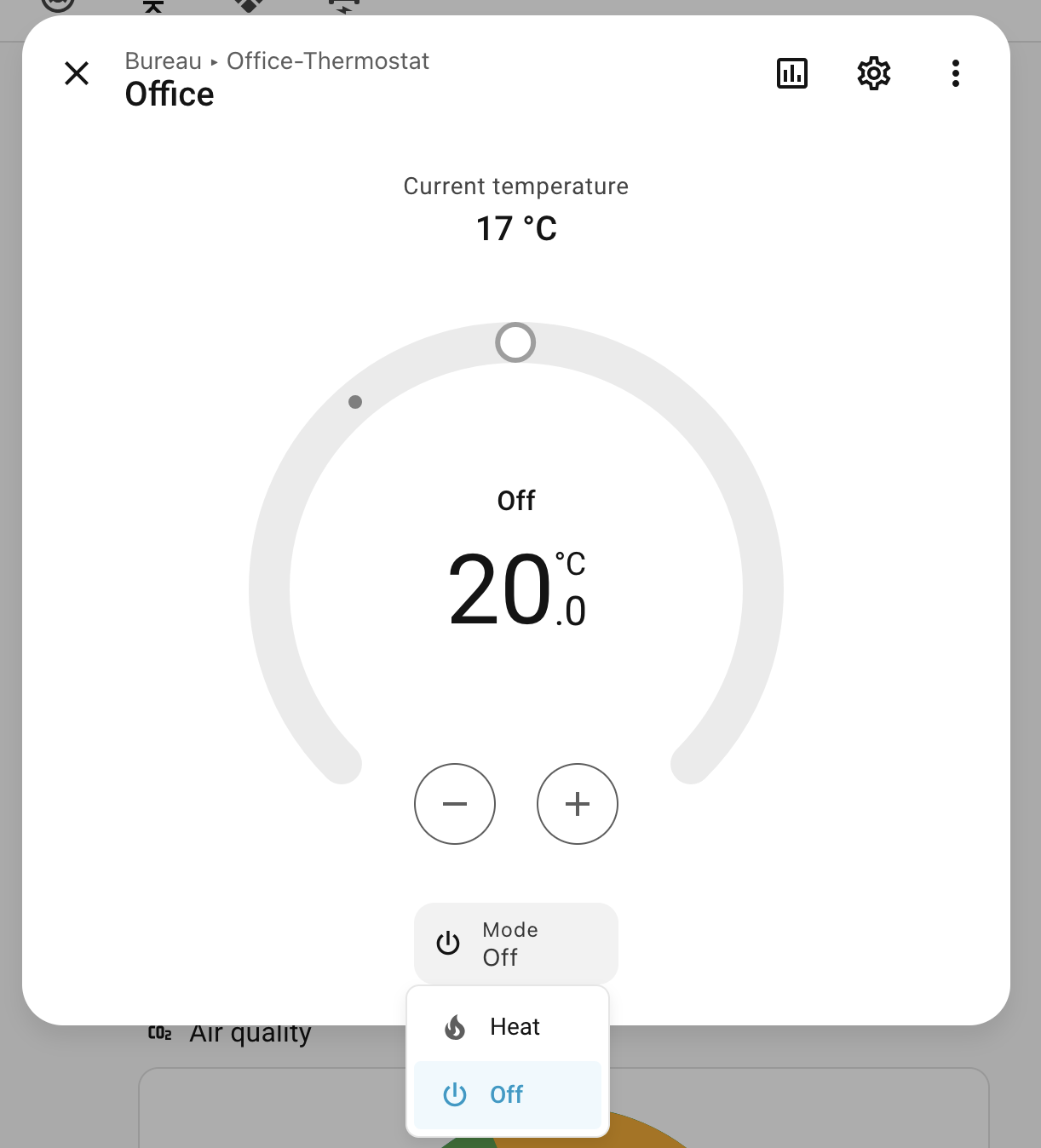This screenshot has height=1148, width=1041.
Task: Decrease target temperature with minus button
Action: click(x=455, y=804)
